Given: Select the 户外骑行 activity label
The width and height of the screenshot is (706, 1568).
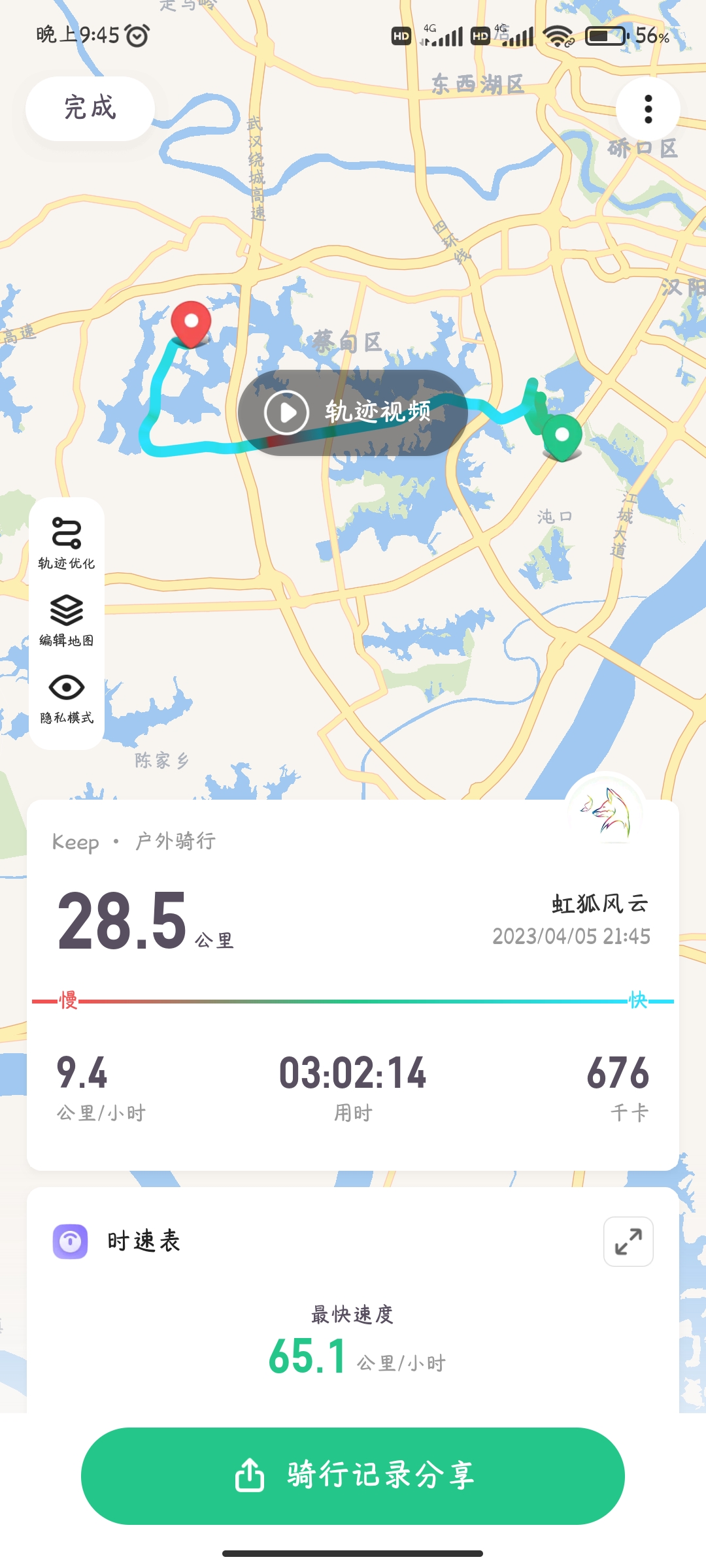Looking at the screenshot, I should point(175,842).
